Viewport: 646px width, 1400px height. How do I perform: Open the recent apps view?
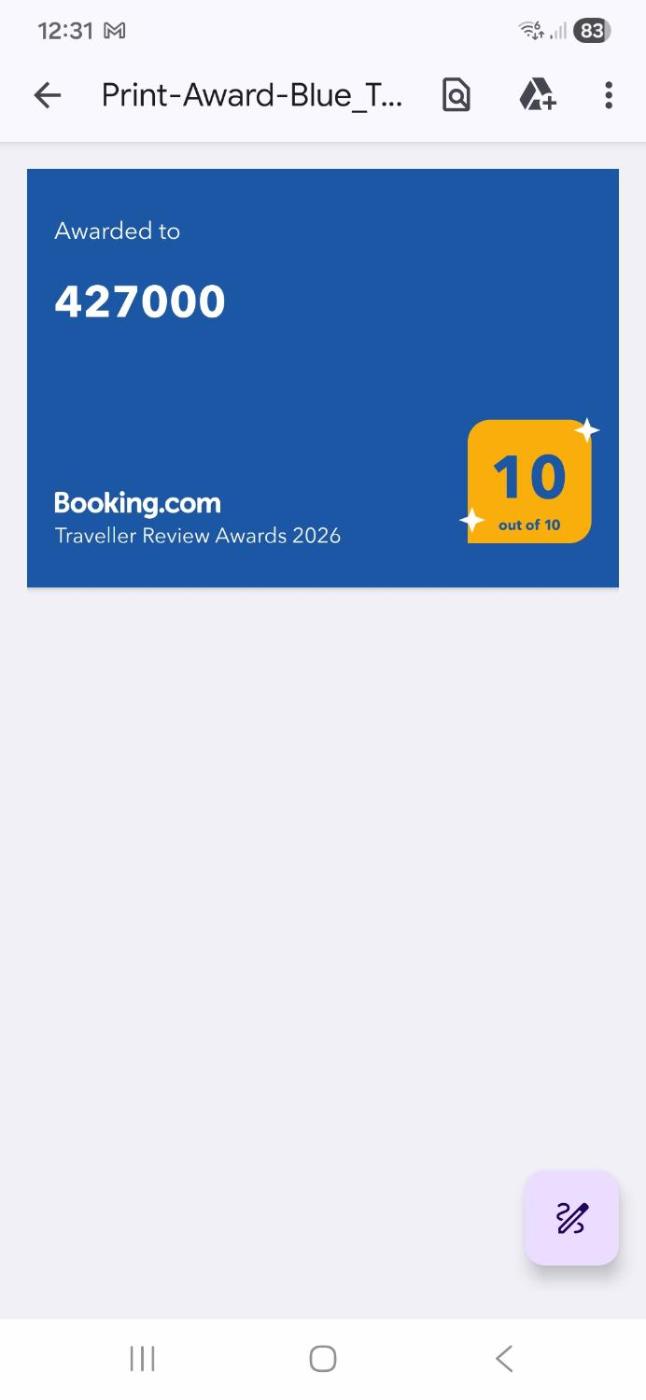[142, 1358]
